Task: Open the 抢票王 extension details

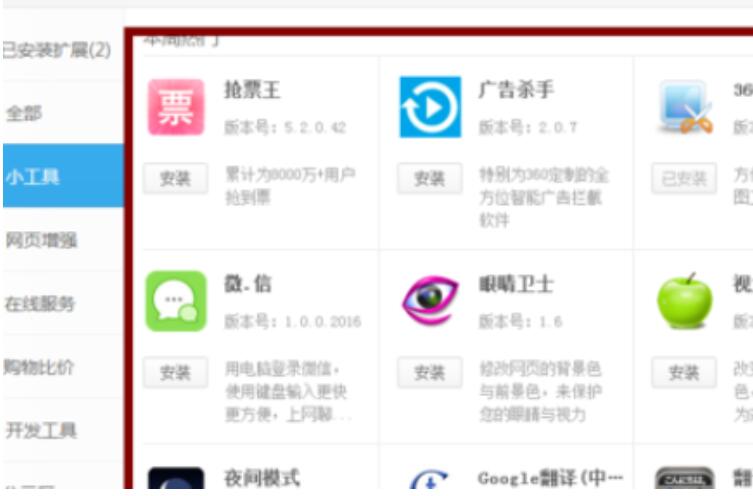Action: point(252,91)
